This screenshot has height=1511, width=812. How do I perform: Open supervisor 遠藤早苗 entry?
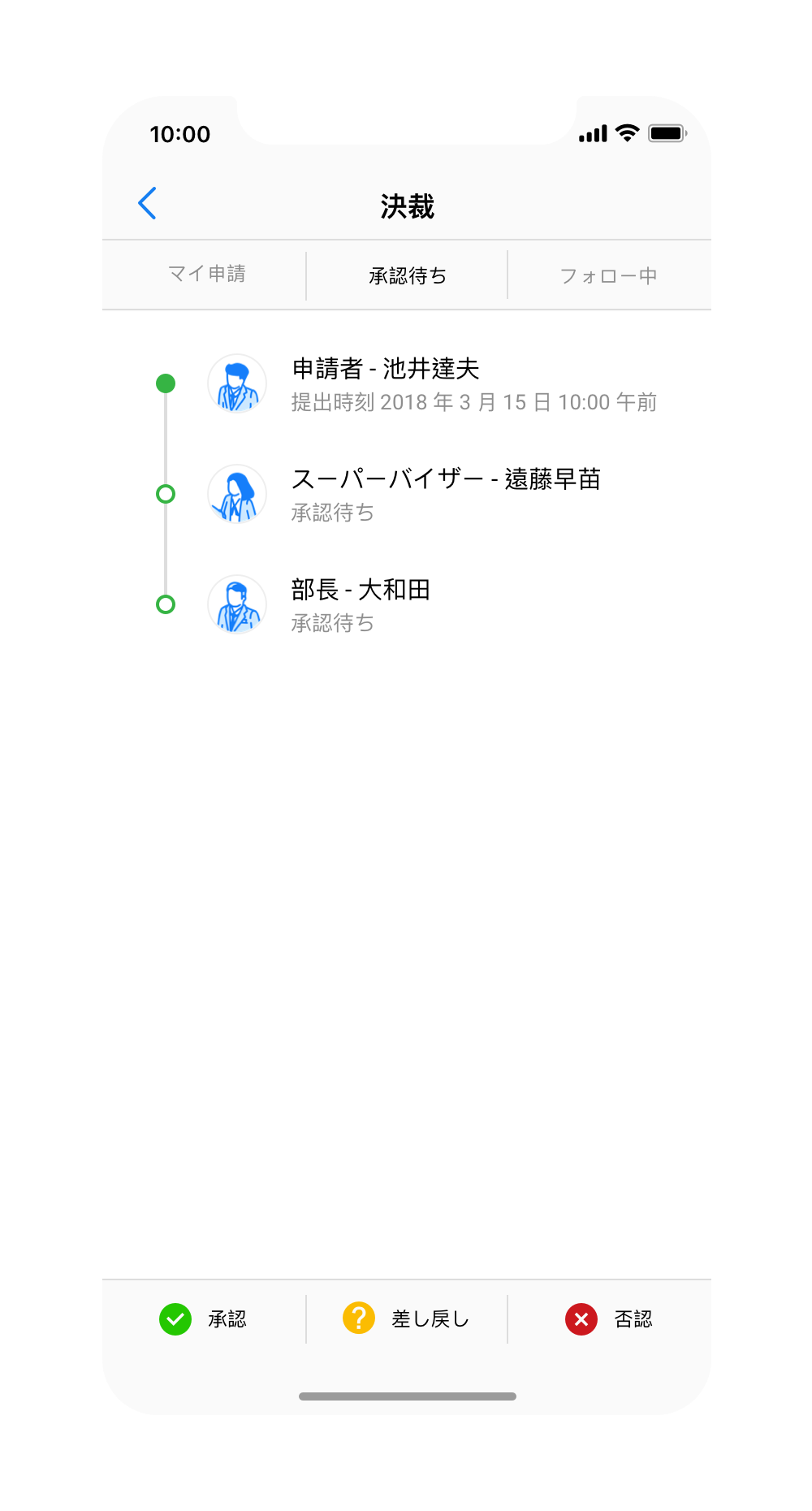click(445, 494)
